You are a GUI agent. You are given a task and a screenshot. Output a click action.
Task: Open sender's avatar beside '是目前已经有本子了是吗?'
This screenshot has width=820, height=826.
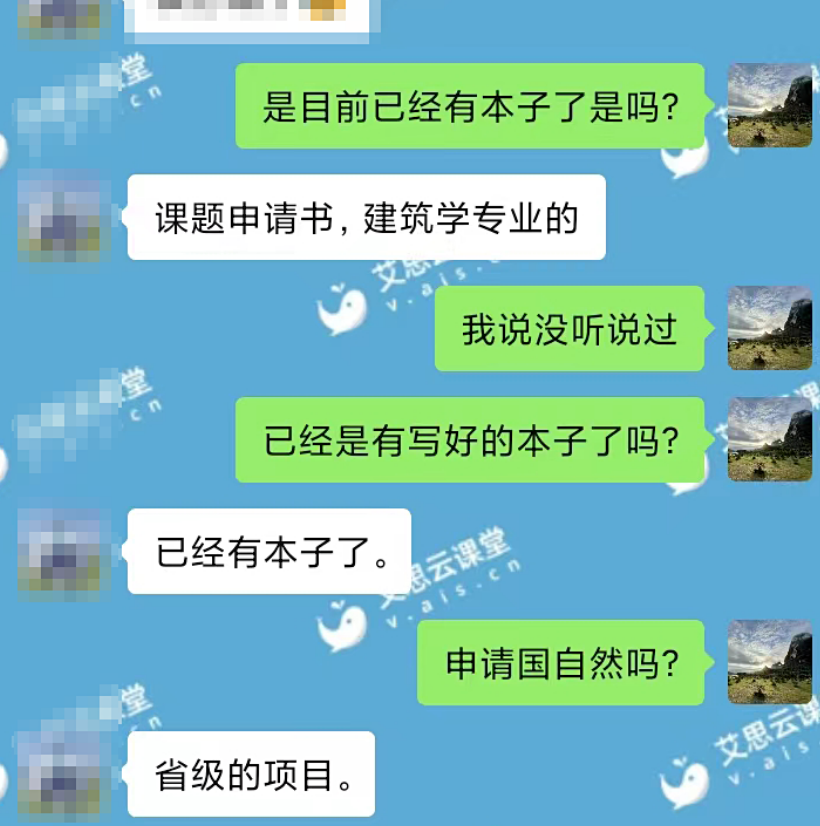click(x=769, y=105)
